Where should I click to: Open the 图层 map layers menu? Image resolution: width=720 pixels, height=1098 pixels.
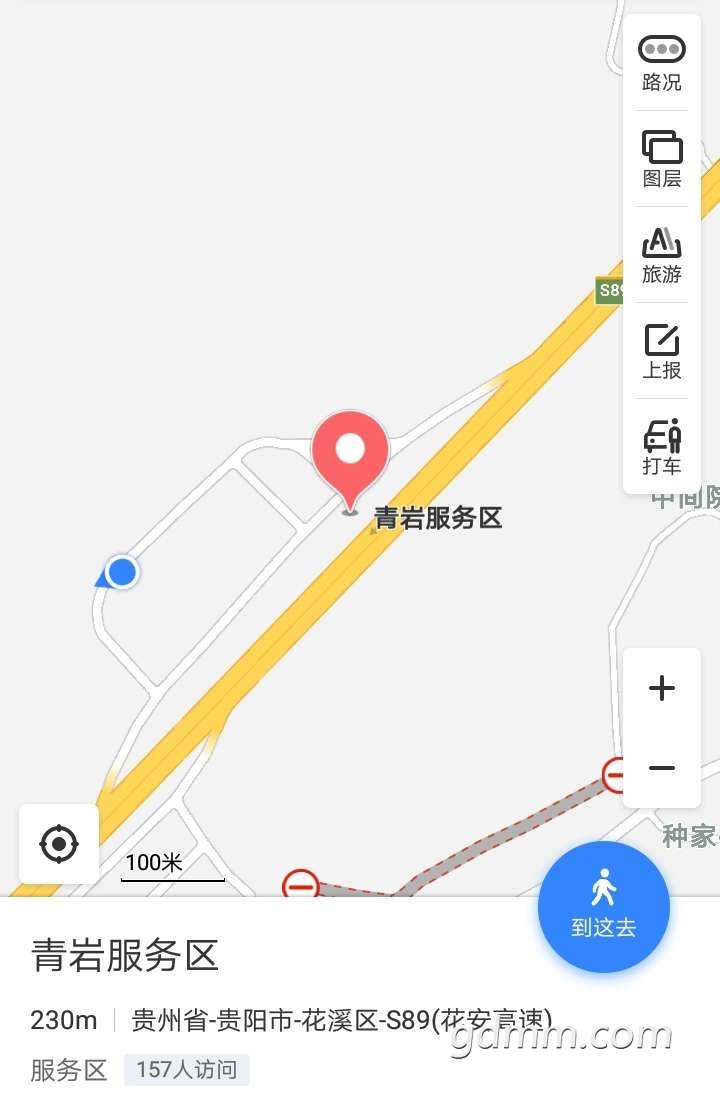[661, 159]
